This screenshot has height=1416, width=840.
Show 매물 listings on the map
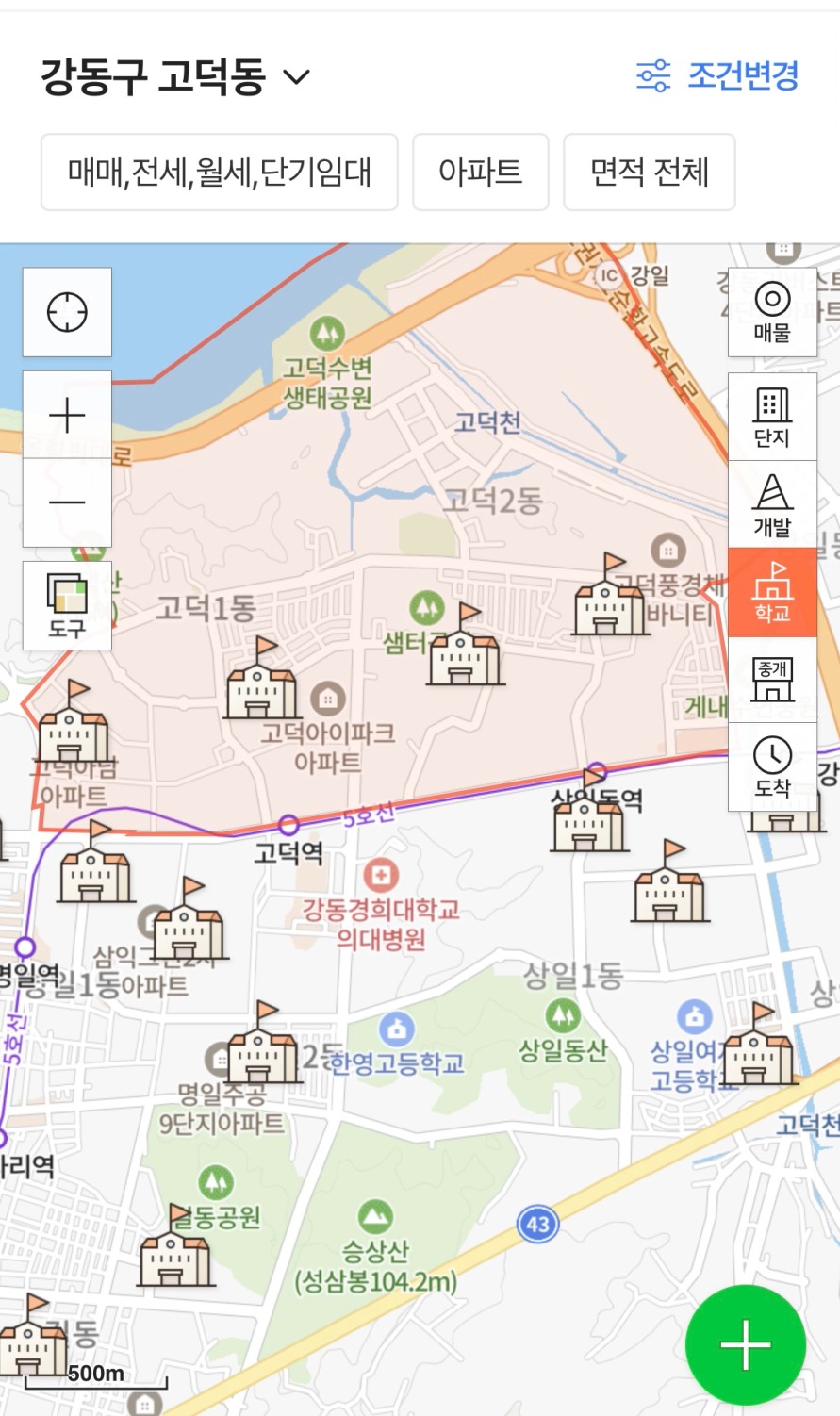pyautogui.click(x=772, y=312)
